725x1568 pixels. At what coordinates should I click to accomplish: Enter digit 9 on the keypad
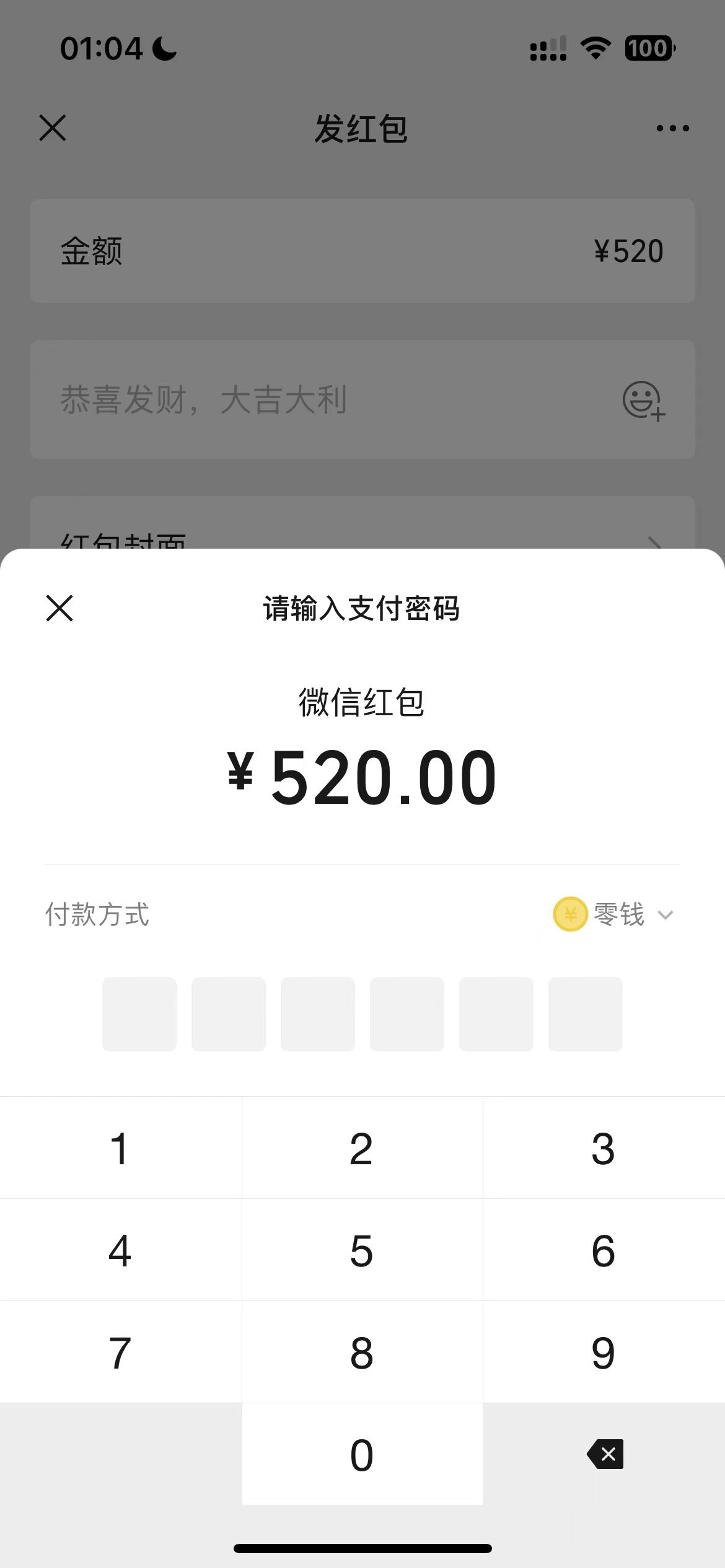pyautogui.click(x=604, y=1353)
